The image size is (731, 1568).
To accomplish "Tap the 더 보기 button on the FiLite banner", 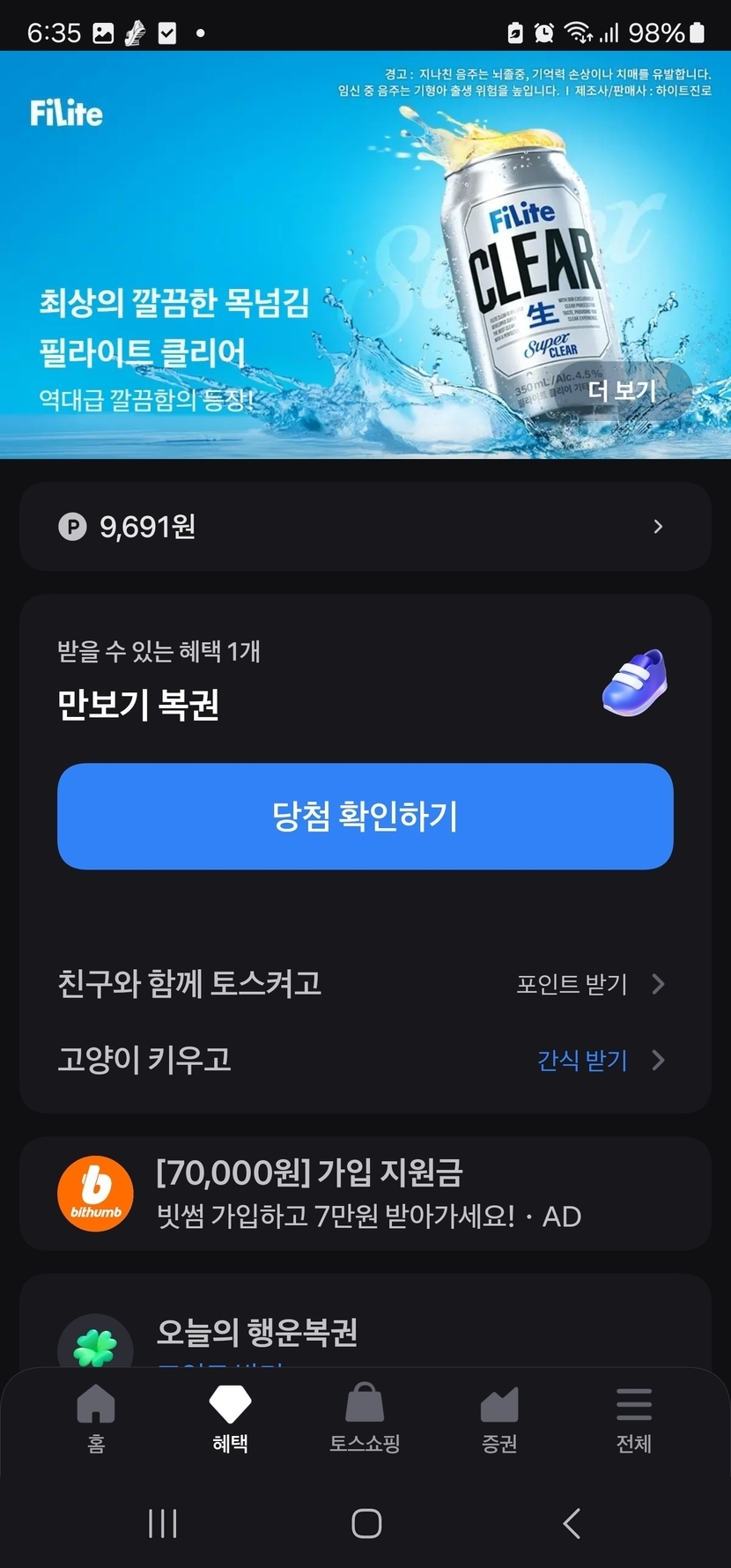I will (623, 390).
